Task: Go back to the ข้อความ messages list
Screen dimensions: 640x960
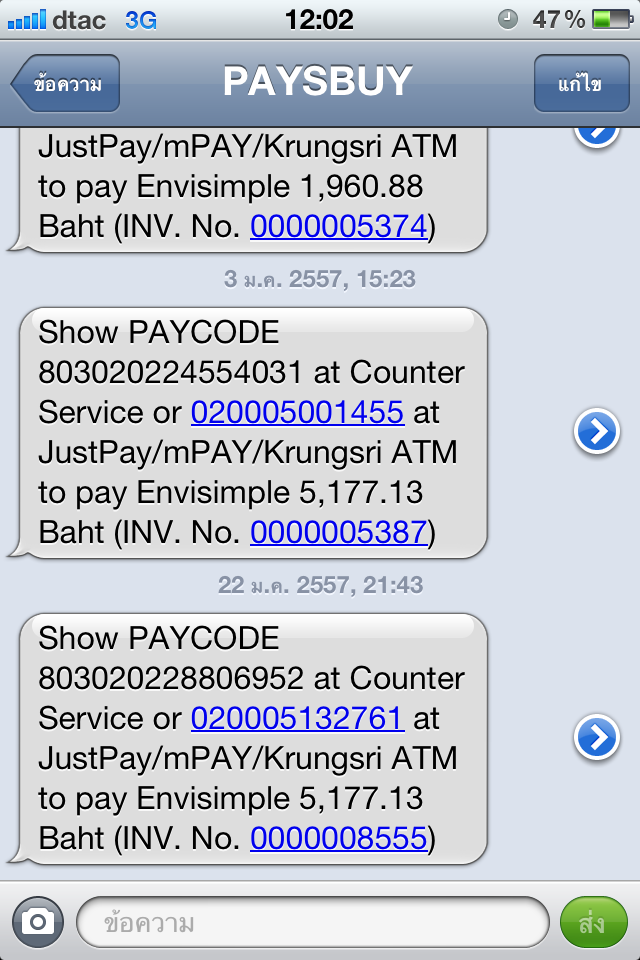Action: click(x=66, y=84)
